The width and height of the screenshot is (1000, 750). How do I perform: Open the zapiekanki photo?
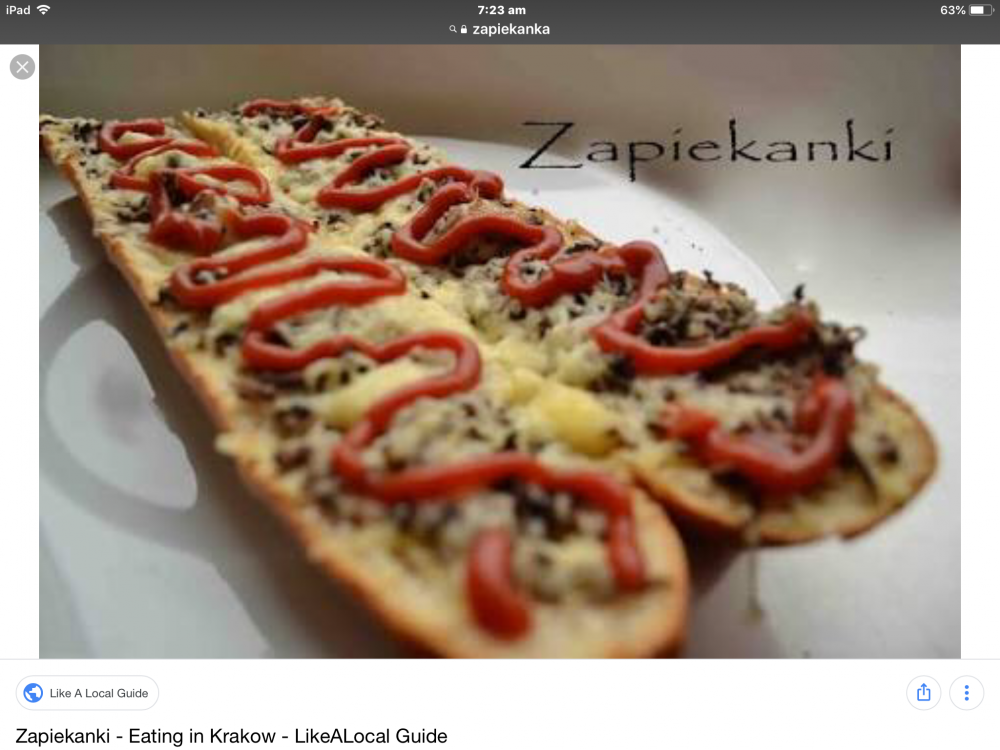[500, 350]
